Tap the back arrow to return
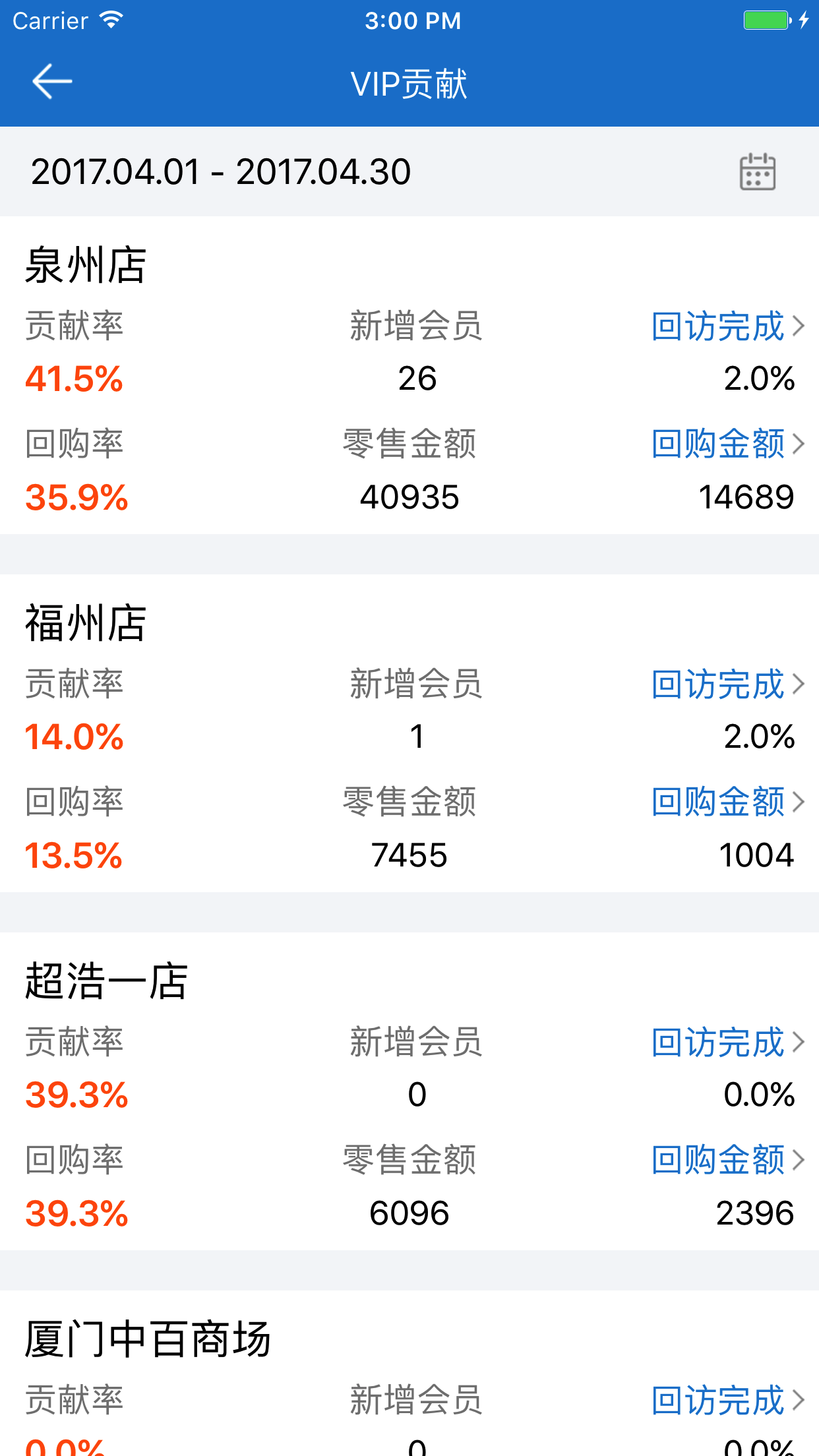819x1456 pixels. pos(51,81)
